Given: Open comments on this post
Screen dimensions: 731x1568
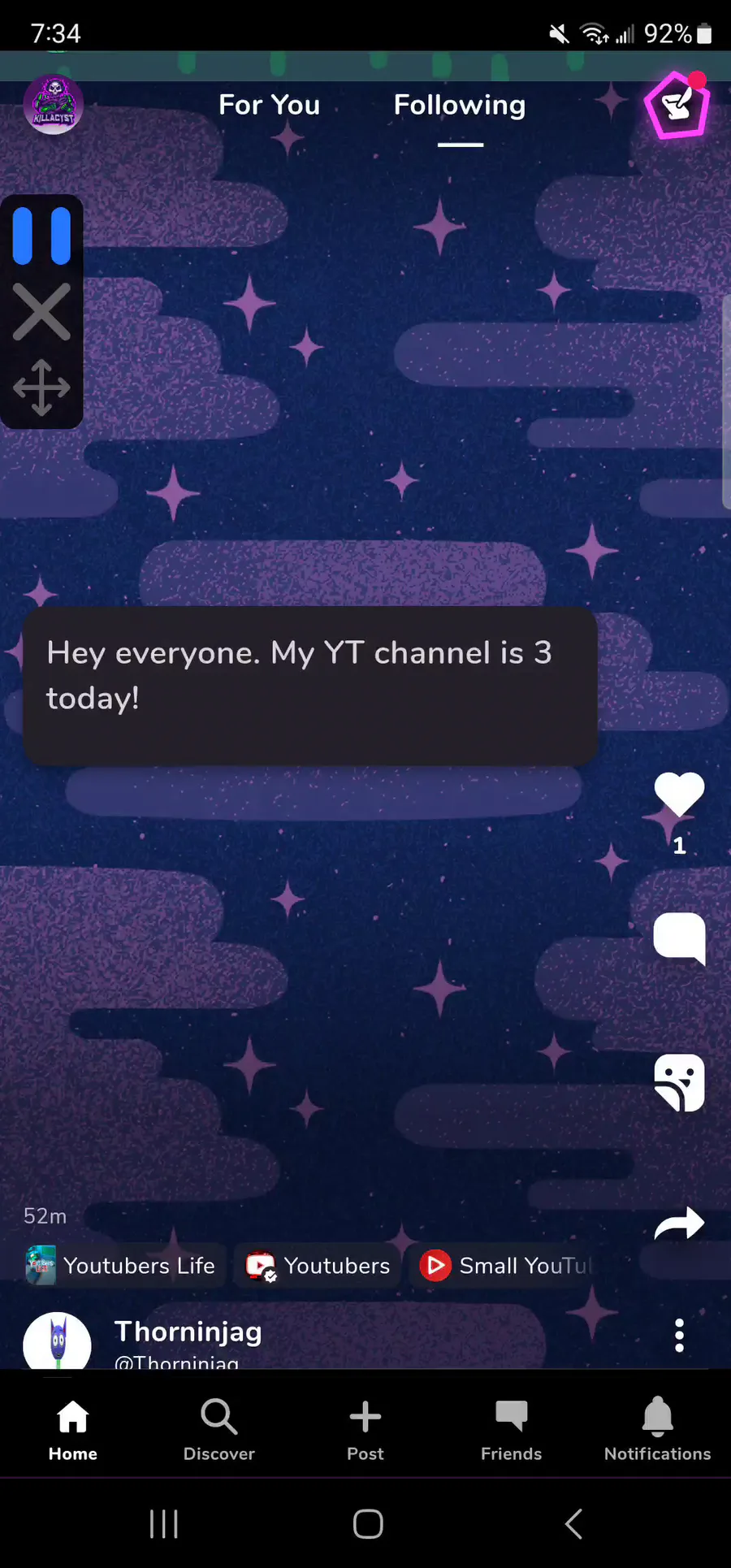Looking at the screenshot, I should coord(680,938).
